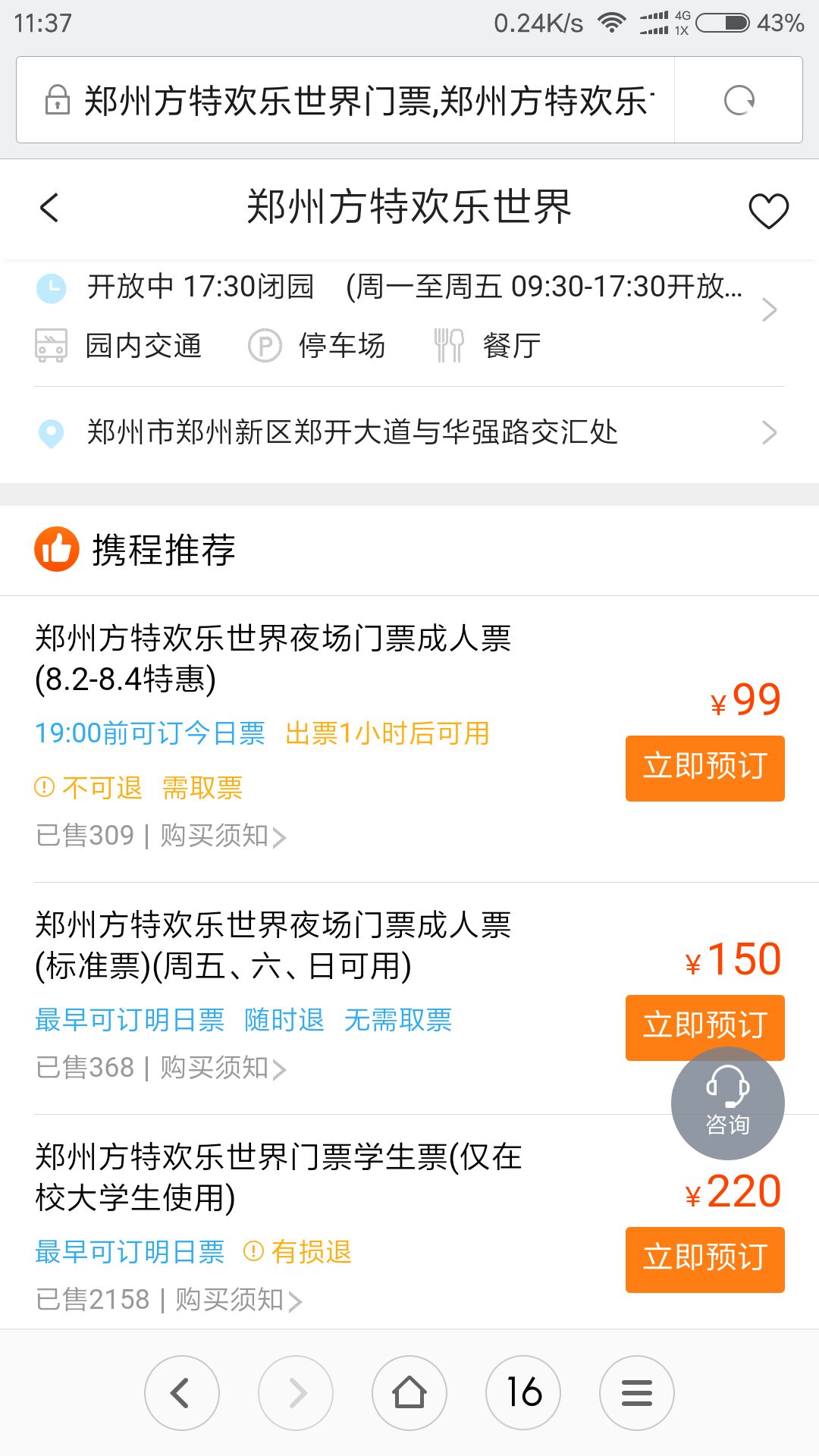This screenshot has height=1456, width=819.
Task: View 购买须知 for the ¥99 ticket
Action: tap(223, 836)
